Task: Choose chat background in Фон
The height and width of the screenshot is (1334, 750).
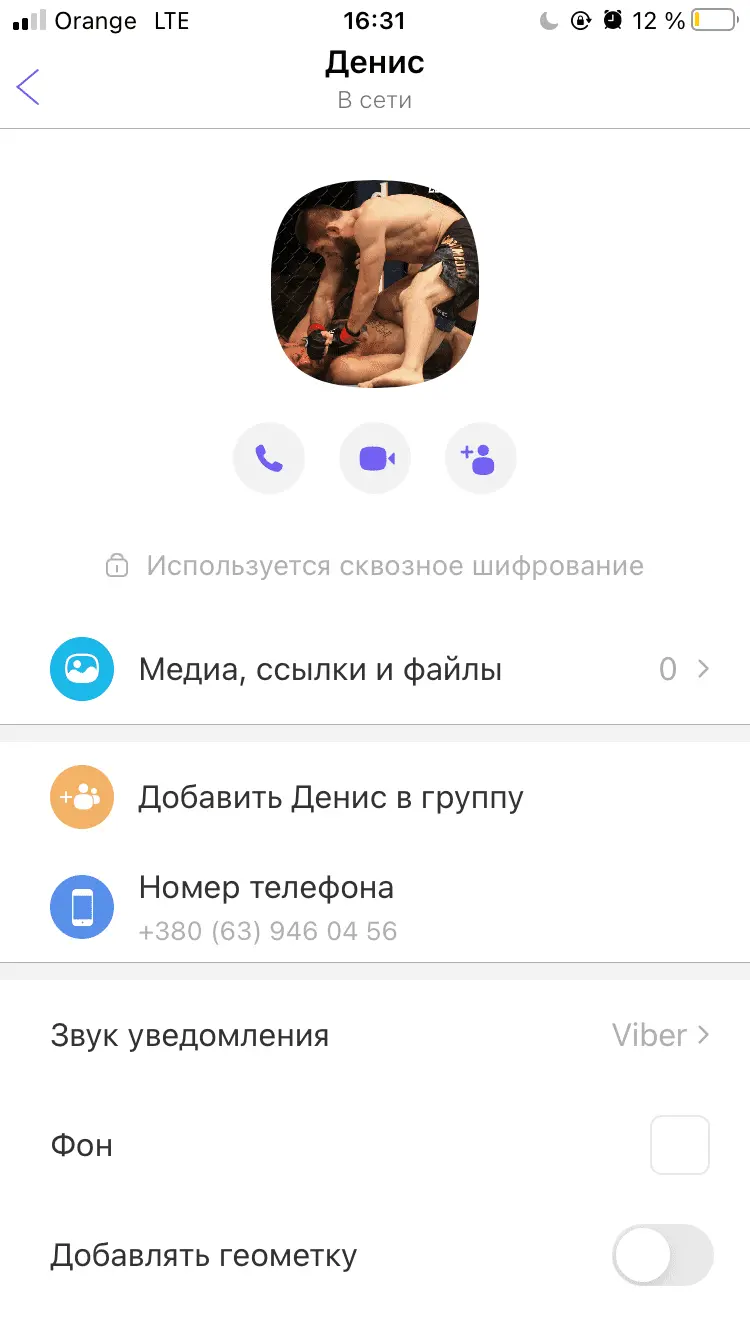Action: [679, 1145]
